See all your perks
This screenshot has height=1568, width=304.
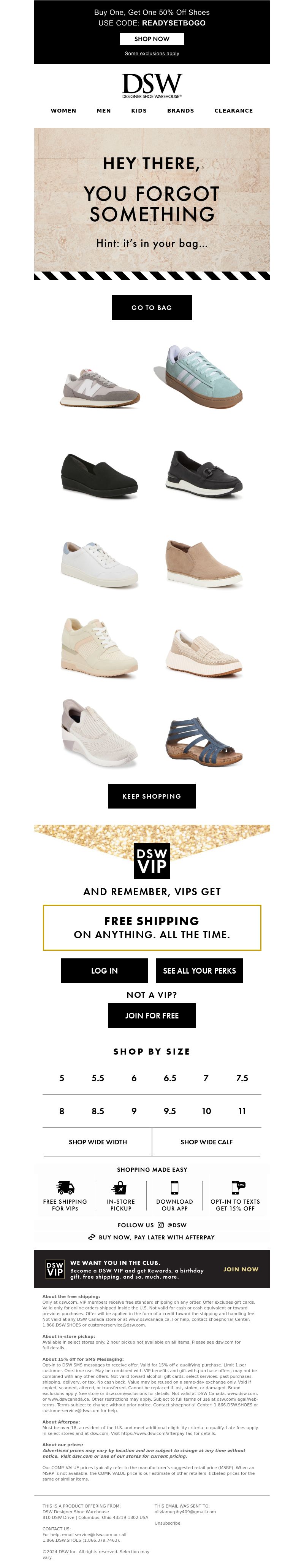pos(199,971)
